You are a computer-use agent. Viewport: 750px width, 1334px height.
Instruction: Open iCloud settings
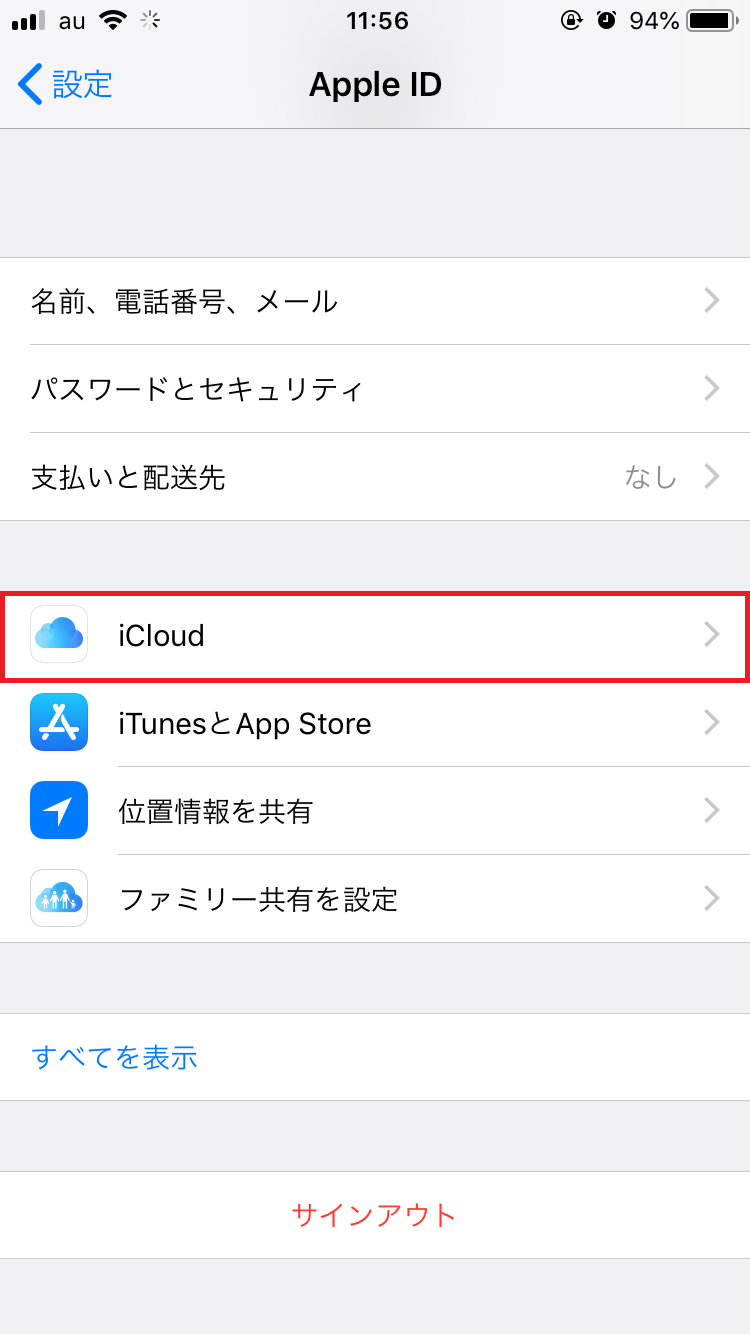coord(375,635)
